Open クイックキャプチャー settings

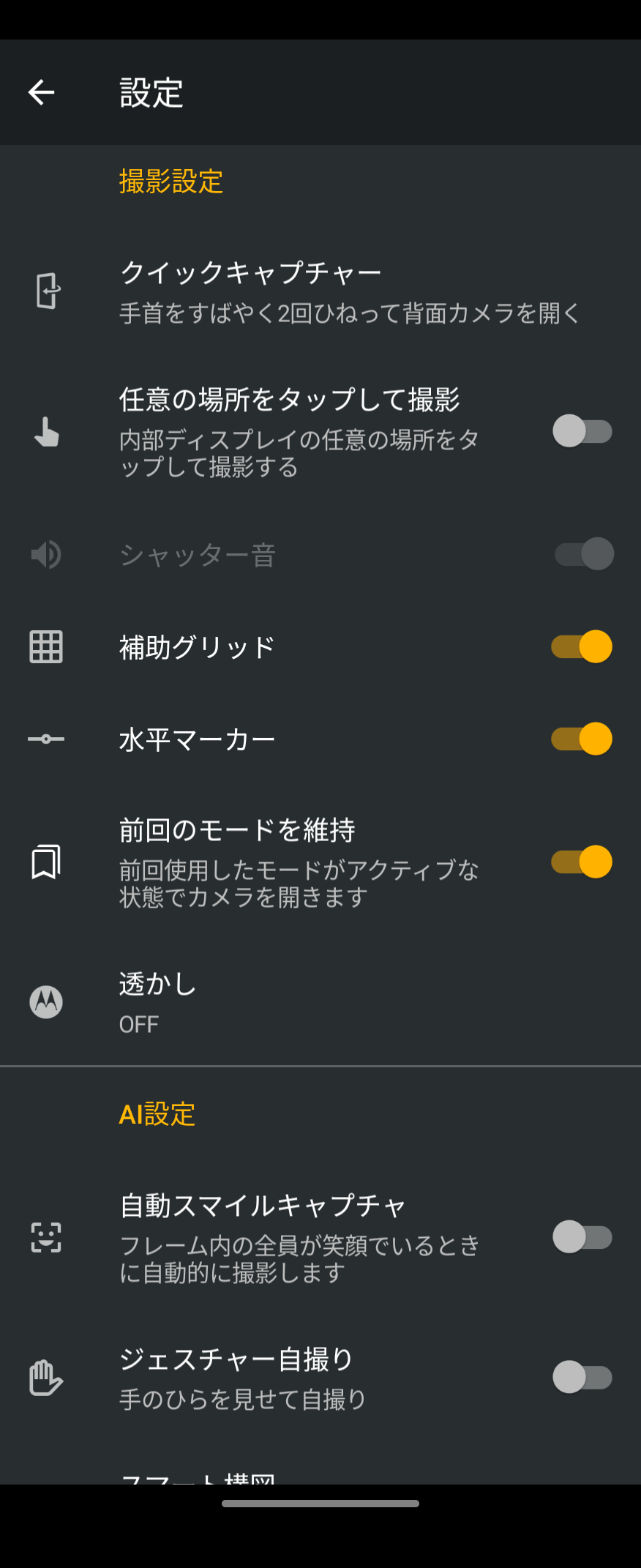point(320,292)
